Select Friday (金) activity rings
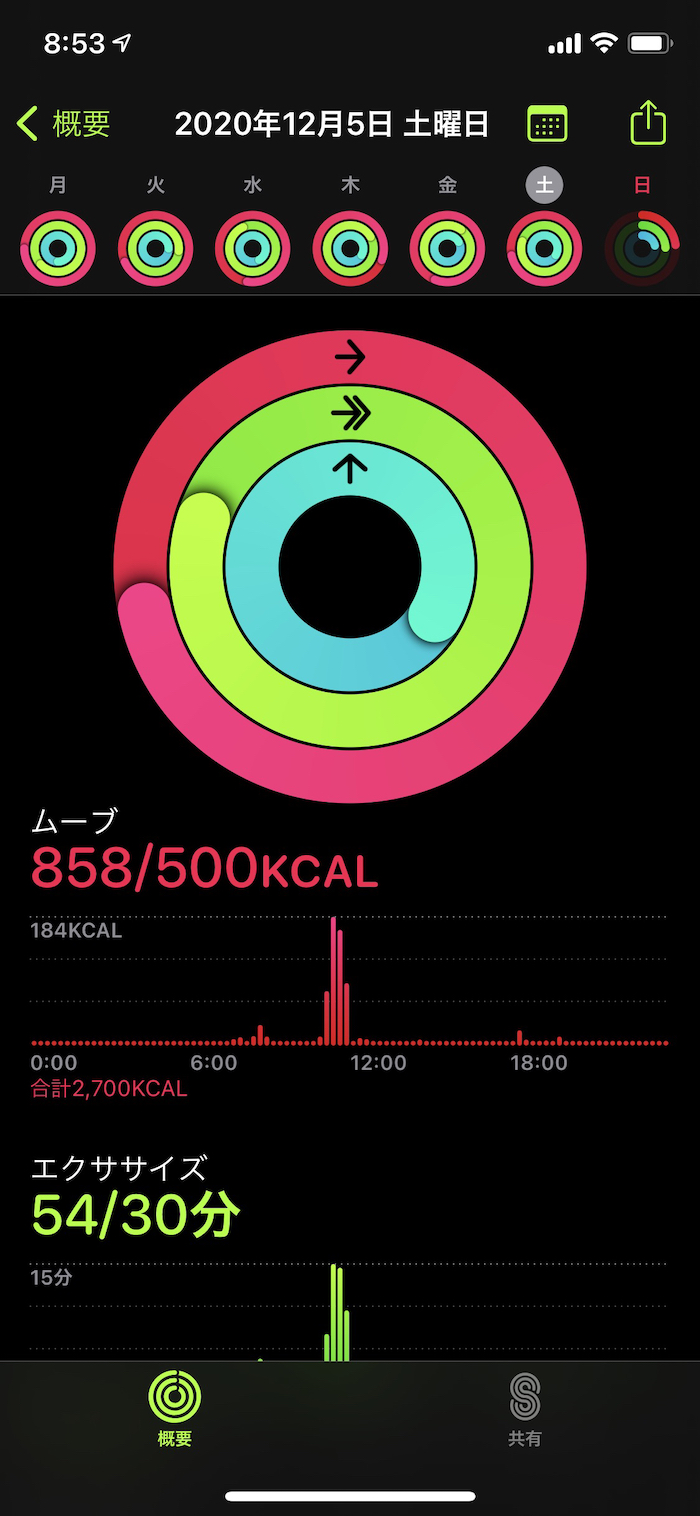Viewport: 700px width, 1516px height. (447, 248)
